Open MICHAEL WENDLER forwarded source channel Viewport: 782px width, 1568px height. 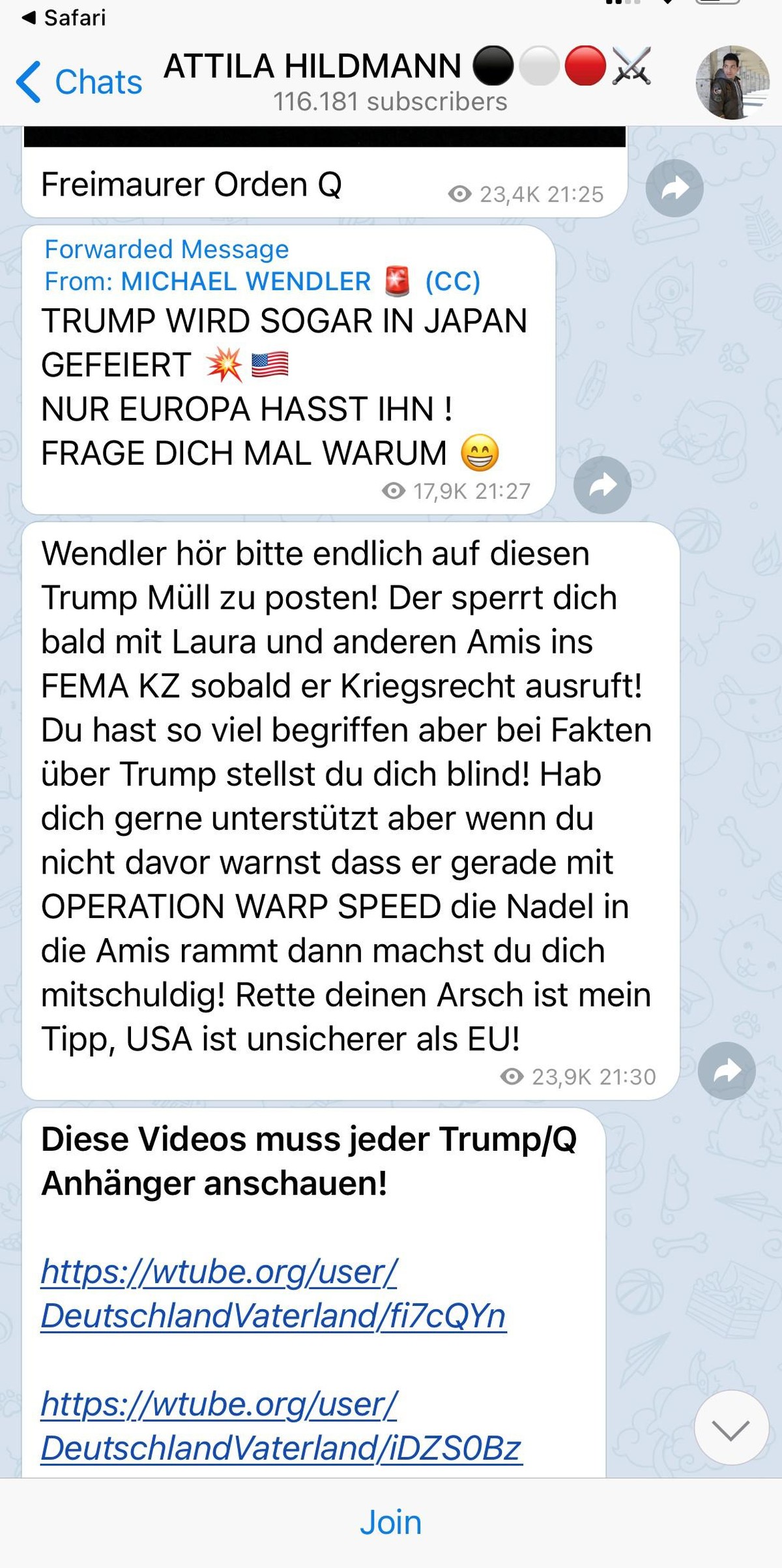[246, 282]
